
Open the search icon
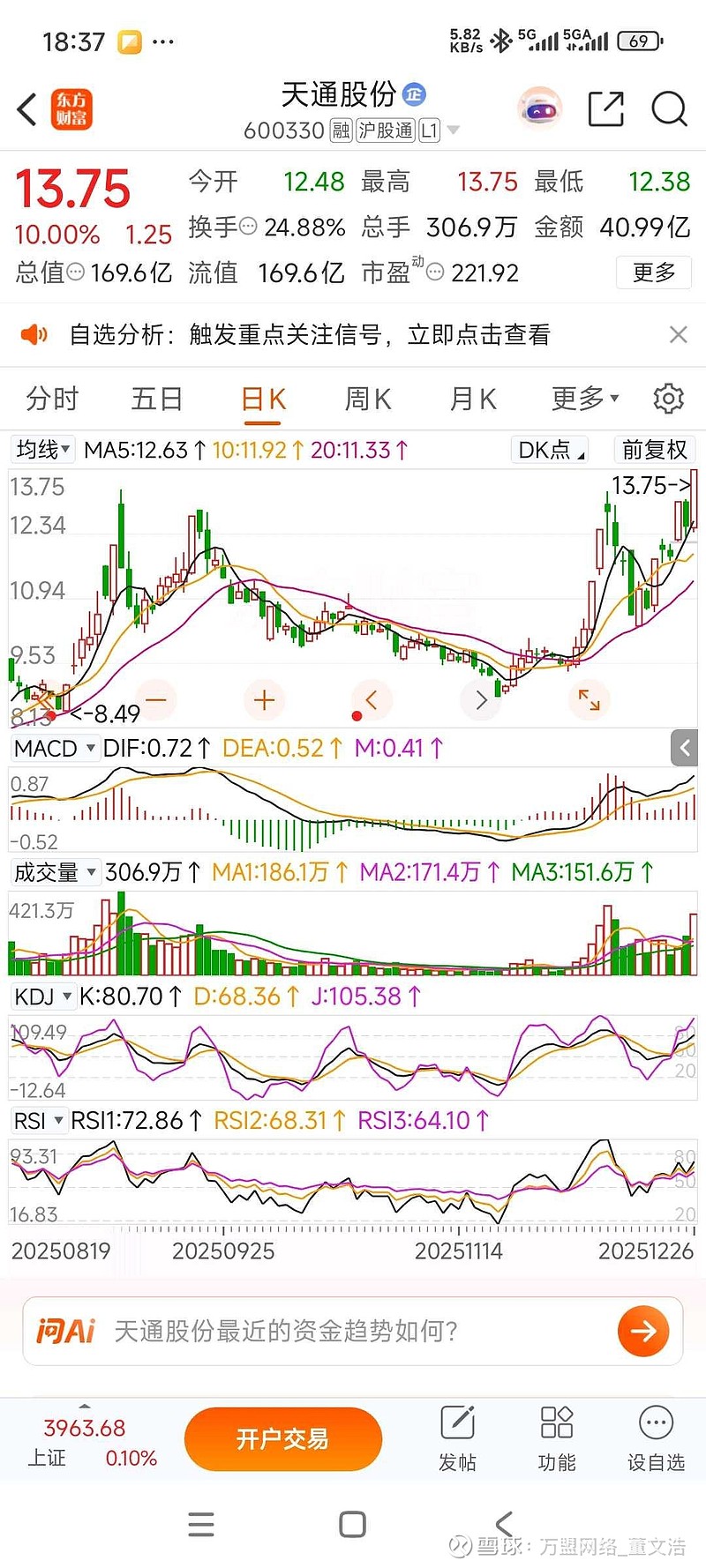[671, 108]
